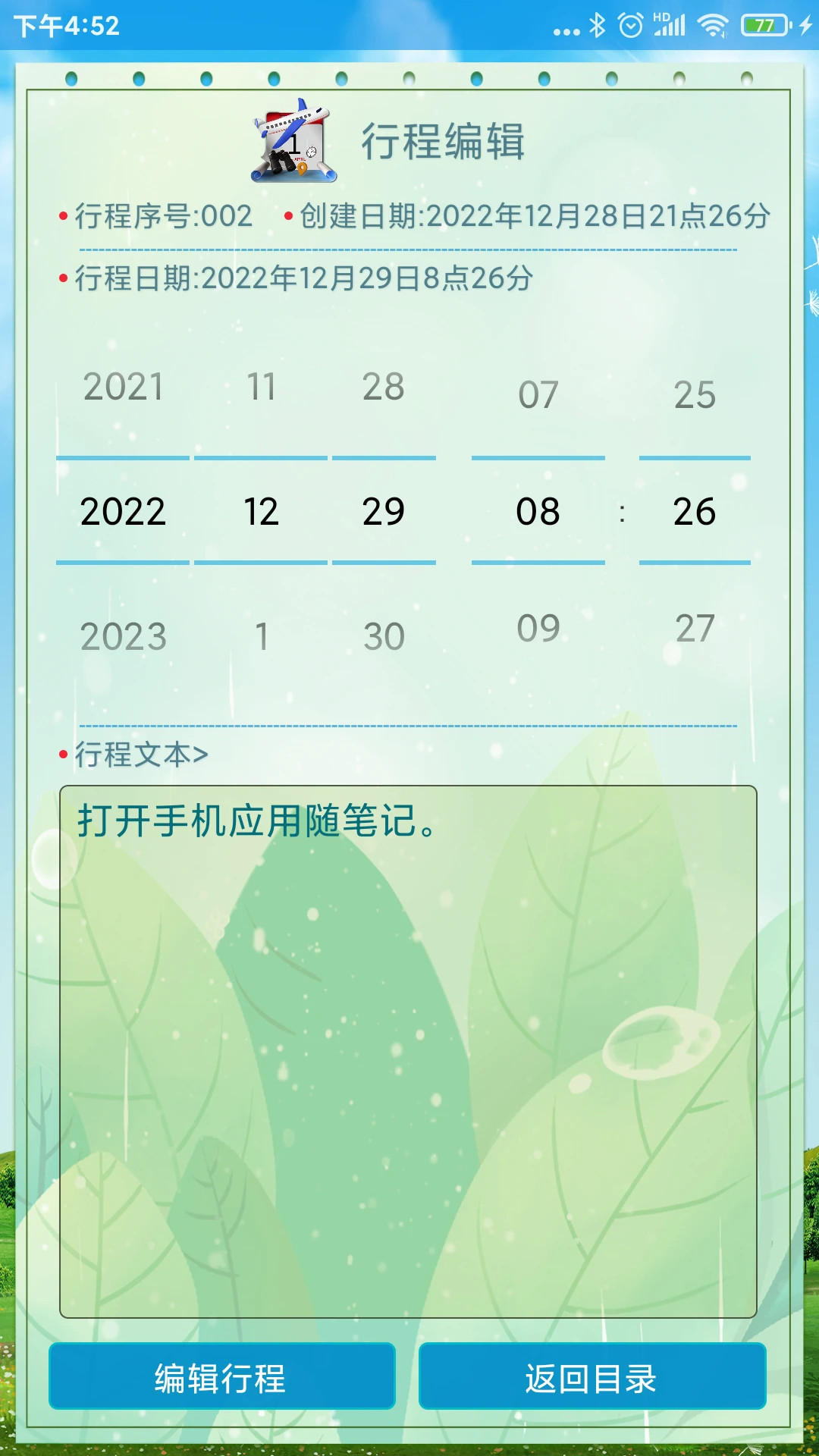Choose month 1 in the picker
This screenshot has width=819, height=1456.
[x=261, y=636]
